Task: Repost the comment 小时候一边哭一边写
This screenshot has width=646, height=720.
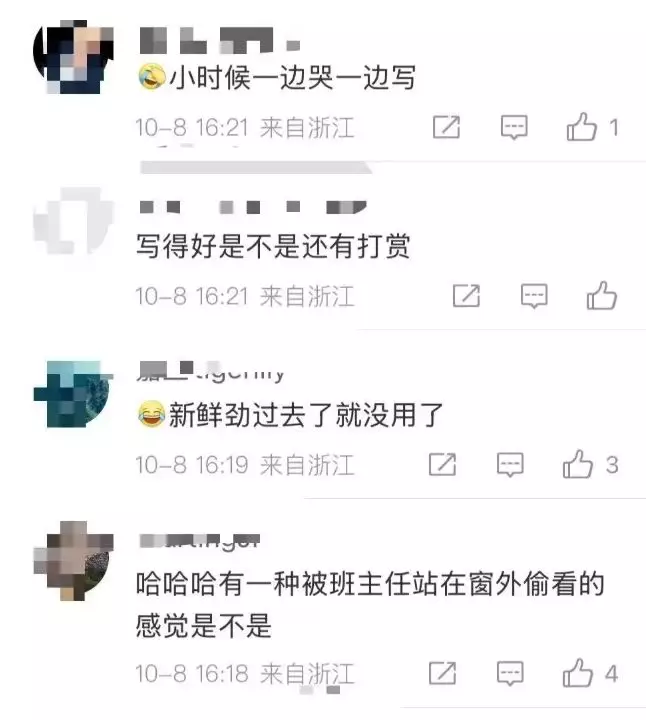Action: tap(445, 128)
